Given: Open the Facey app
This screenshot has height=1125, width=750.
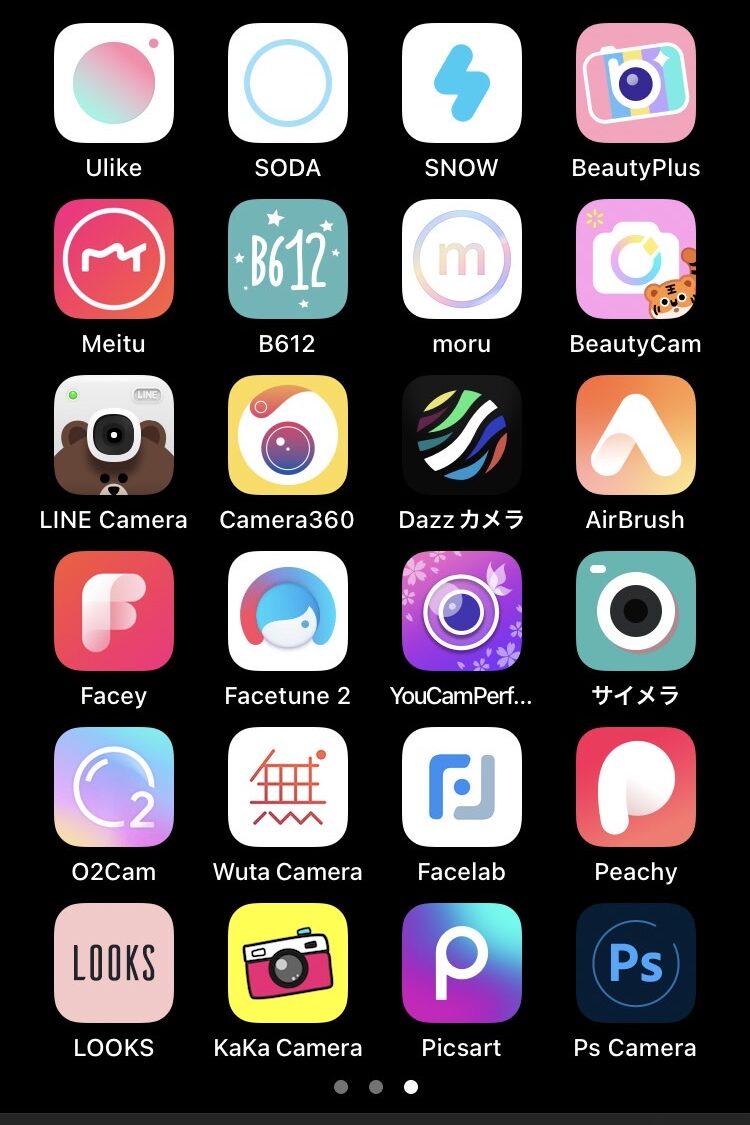Looking at the screenshot, I should [113, 612].
